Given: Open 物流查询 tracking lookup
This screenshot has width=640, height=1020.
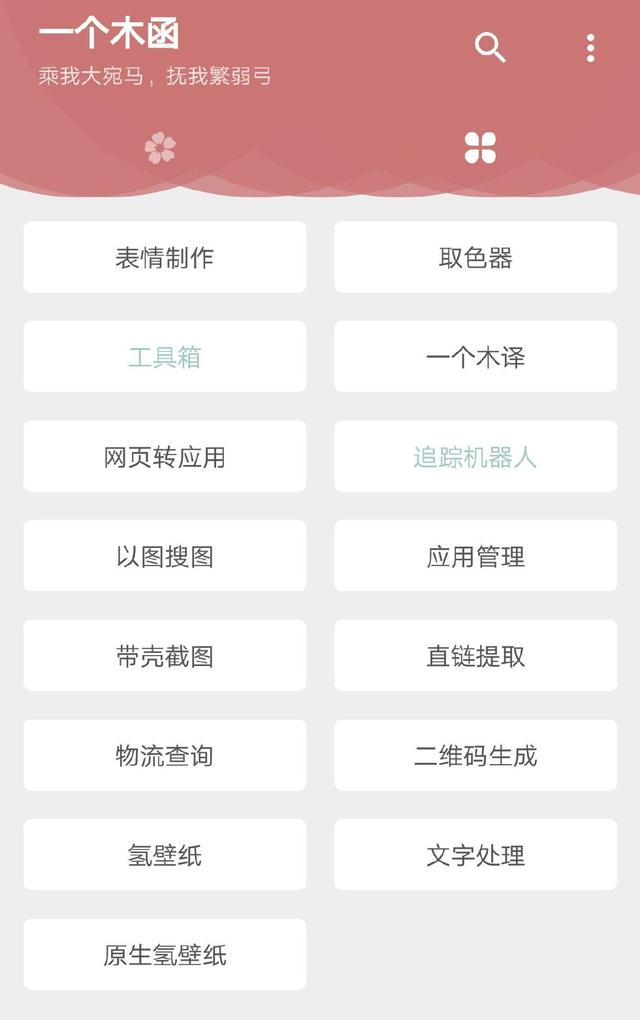Looking at the screenshot, I should click(165, 755).
